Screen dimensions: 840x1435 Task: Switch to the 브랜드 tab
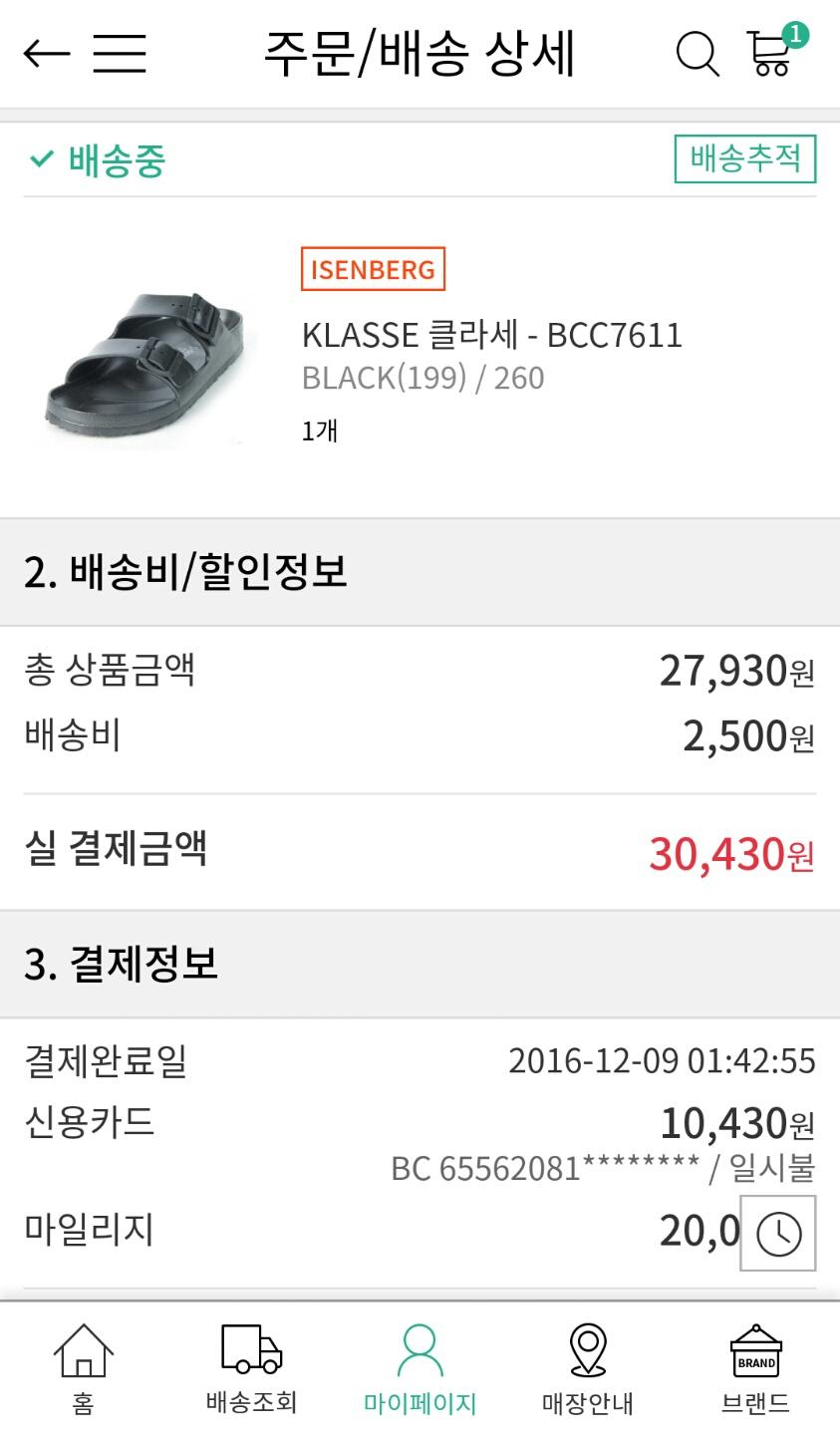point(755,1368)
